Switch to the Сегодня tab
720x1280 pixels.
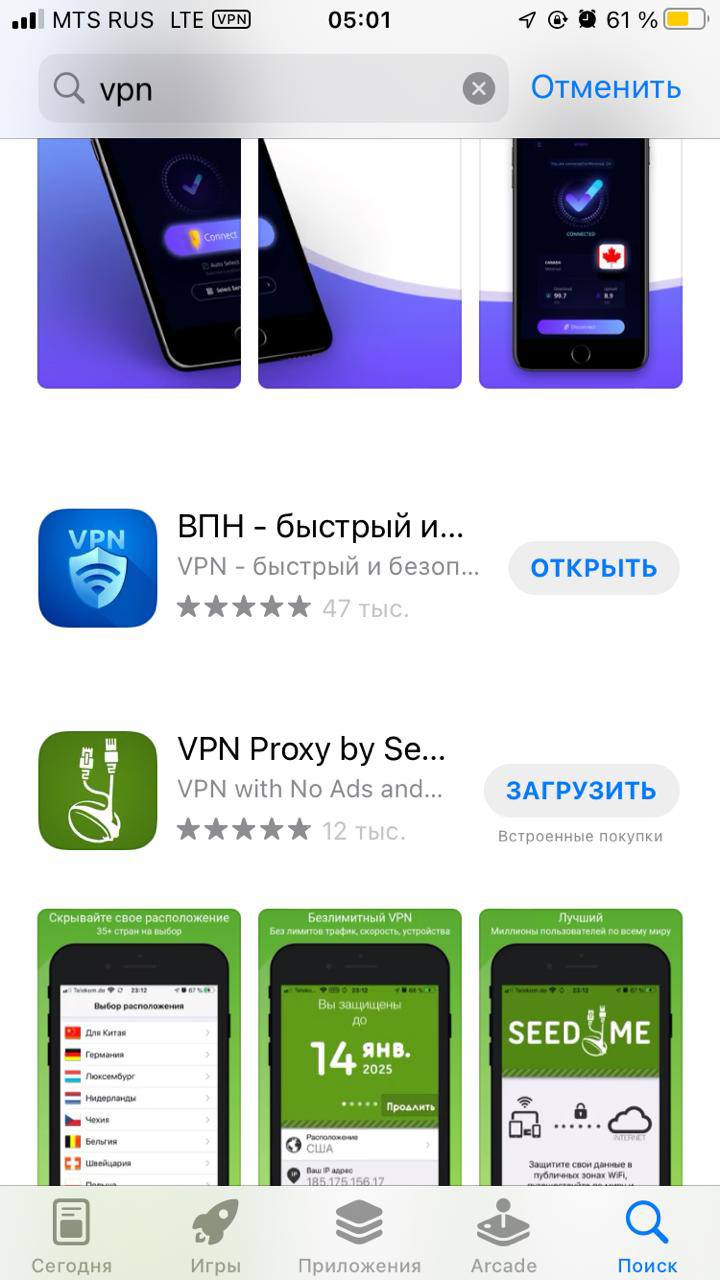(x=71, y=1235)
